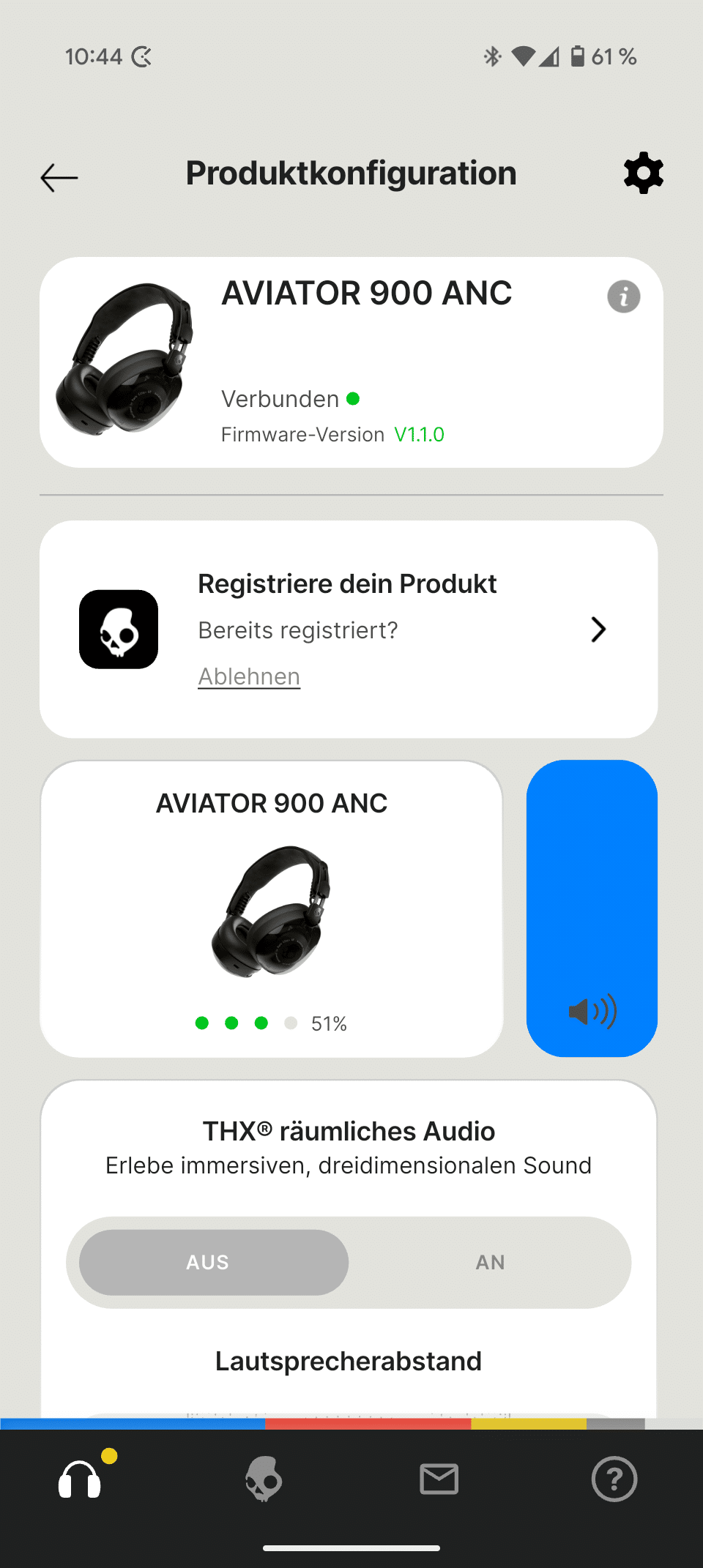This screenshot has height=1568, width=703.
Task: Open the help question mark tab
Action: 614,1479
